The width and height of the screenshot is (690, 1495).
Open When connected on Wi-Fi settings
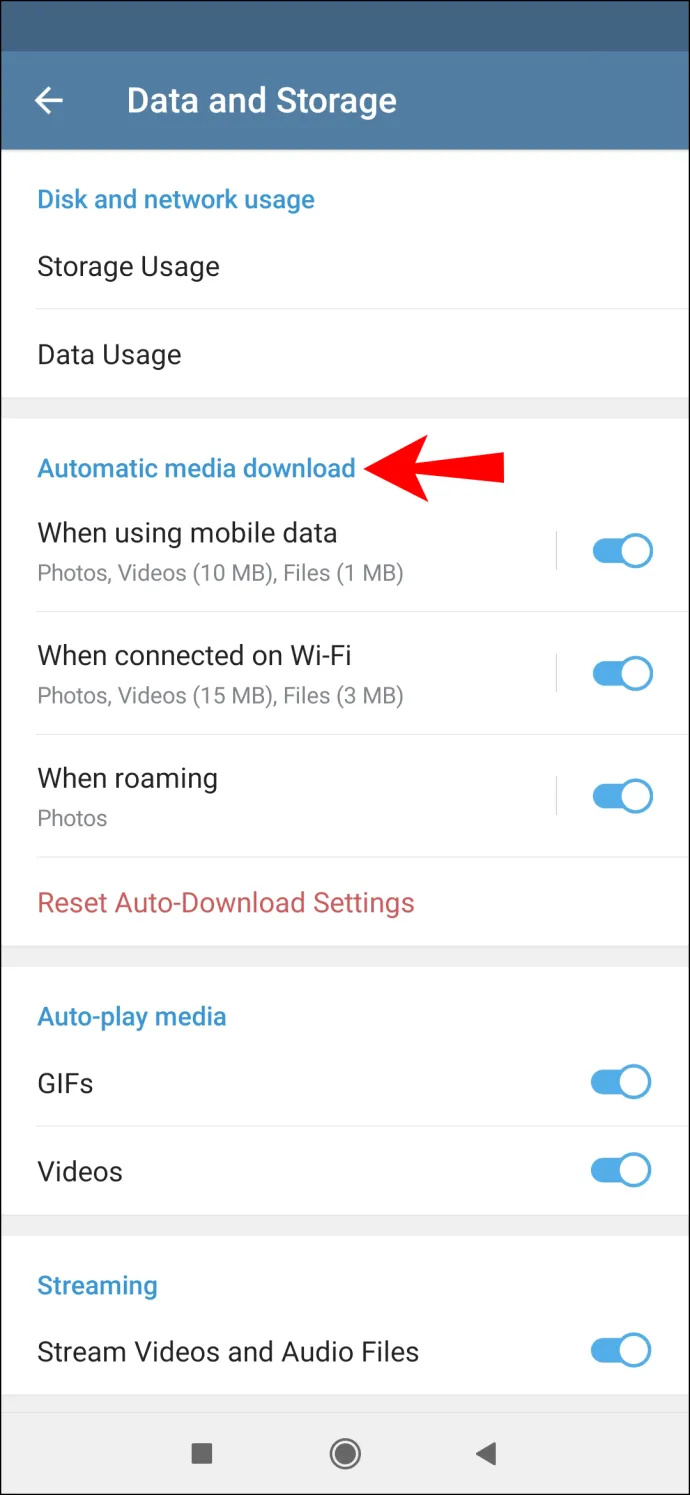click(x=278, y=674)
